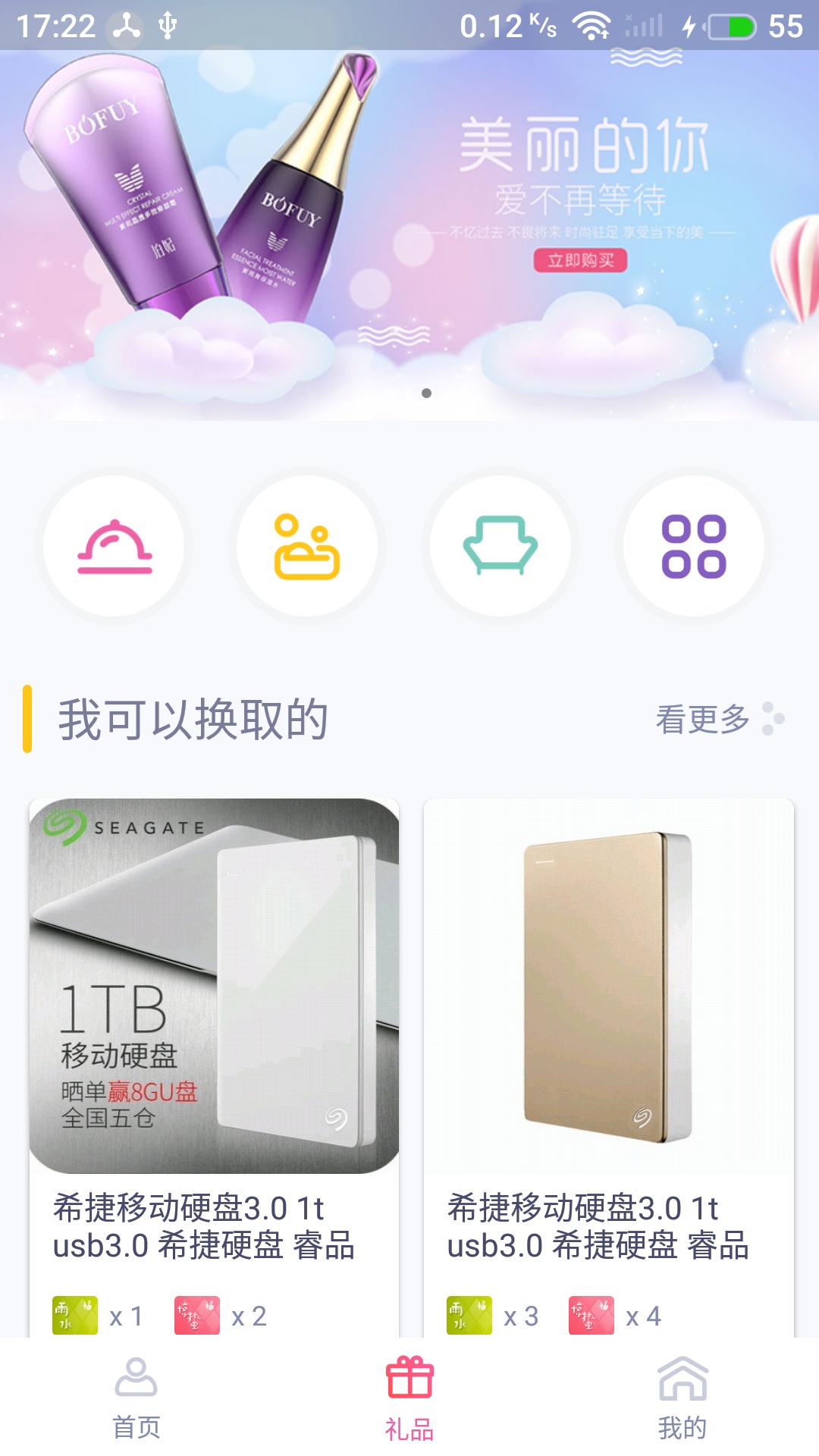
Task: Open the yellow bath category icon
Action: [307, 546]
